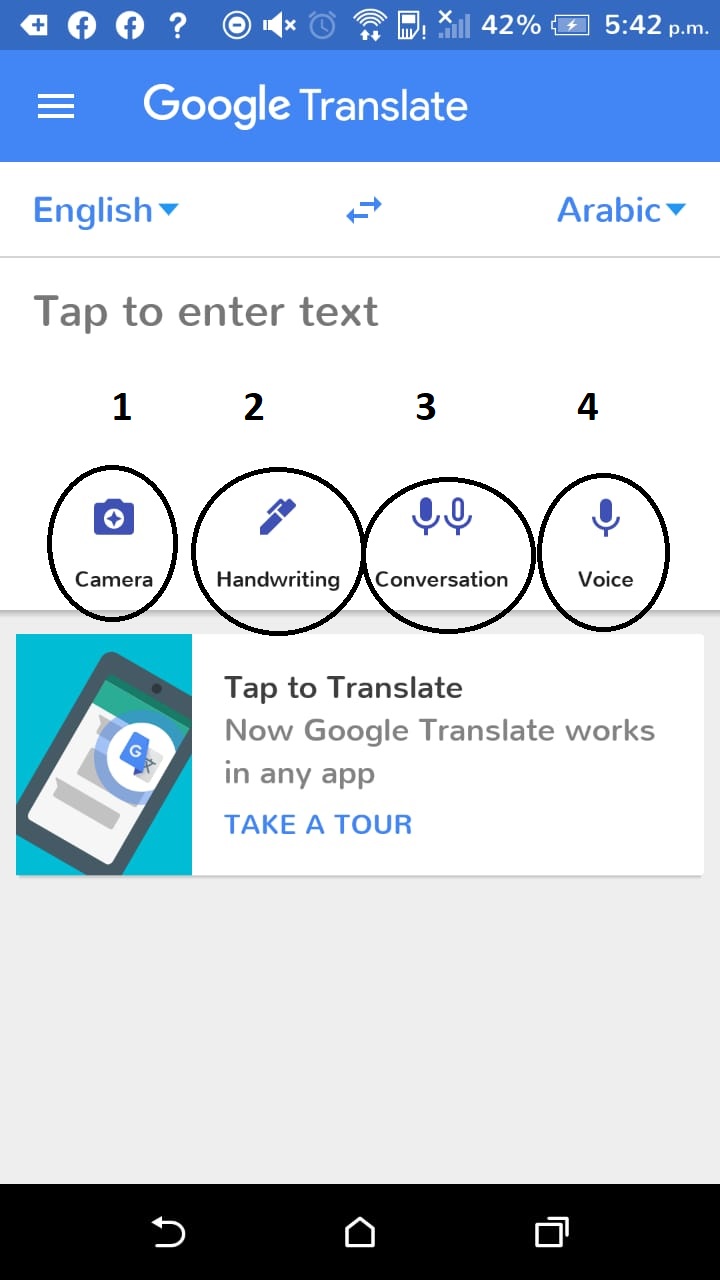Open the hamburger navigation menu
Viewport: 720px width, 1280px height.
(x=56, y=106)
